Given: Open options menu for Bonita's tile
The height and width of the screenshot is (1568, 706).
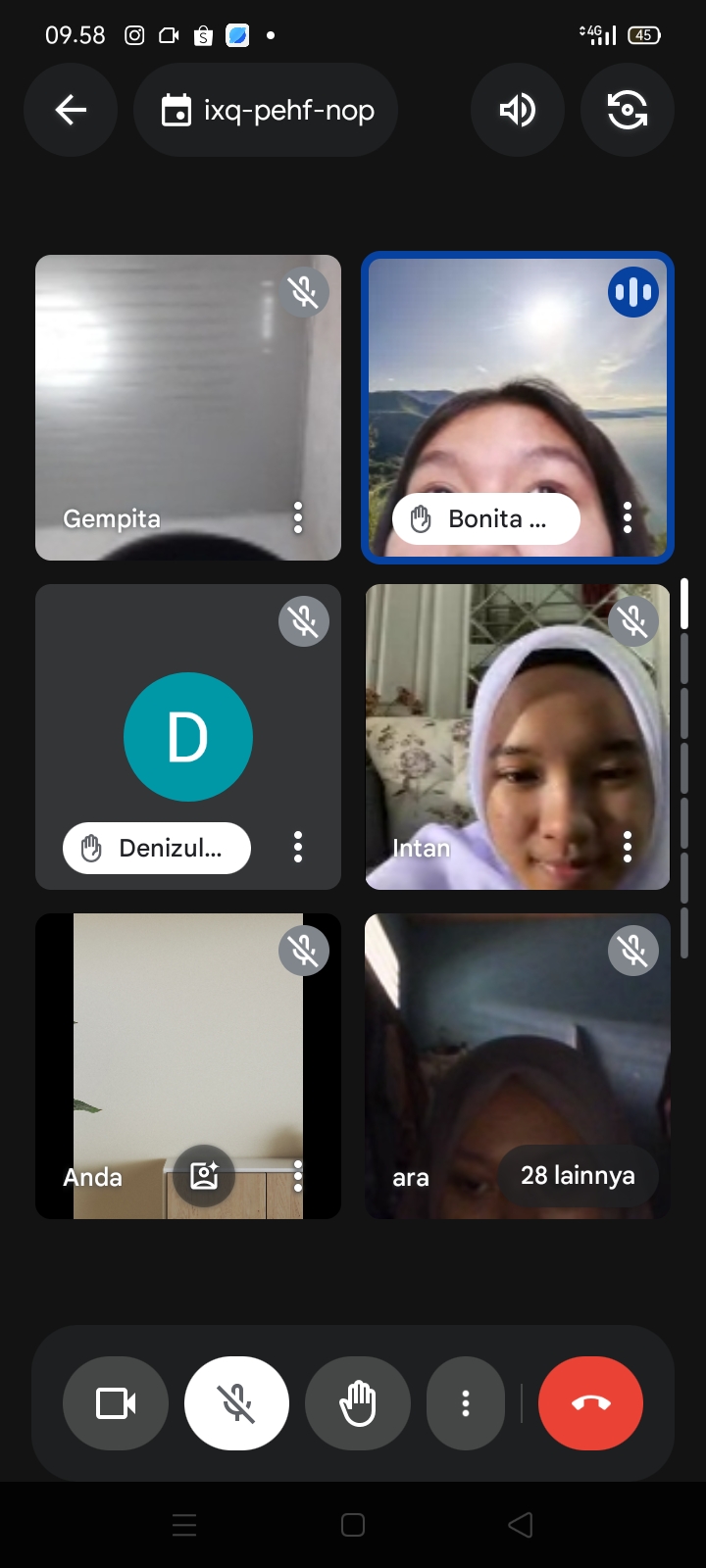Looking at the screenshot, I should pos(628,517).
